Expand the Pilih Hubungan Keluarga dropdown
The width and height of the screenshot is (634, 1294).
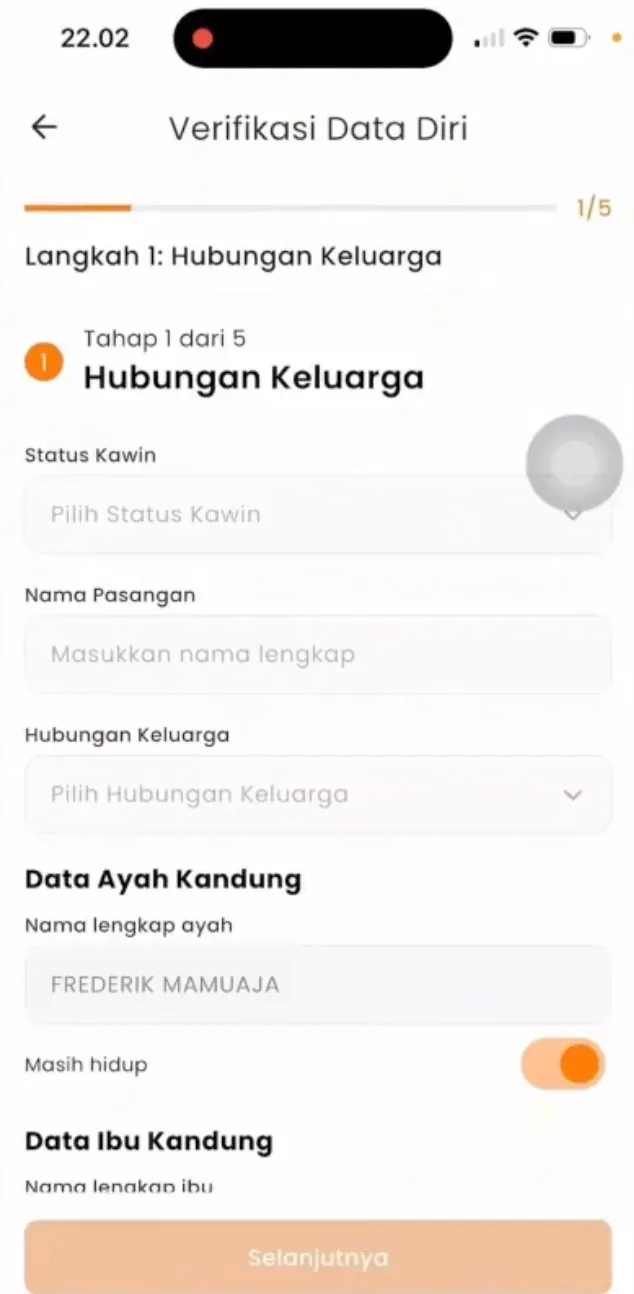coord(317,795)
